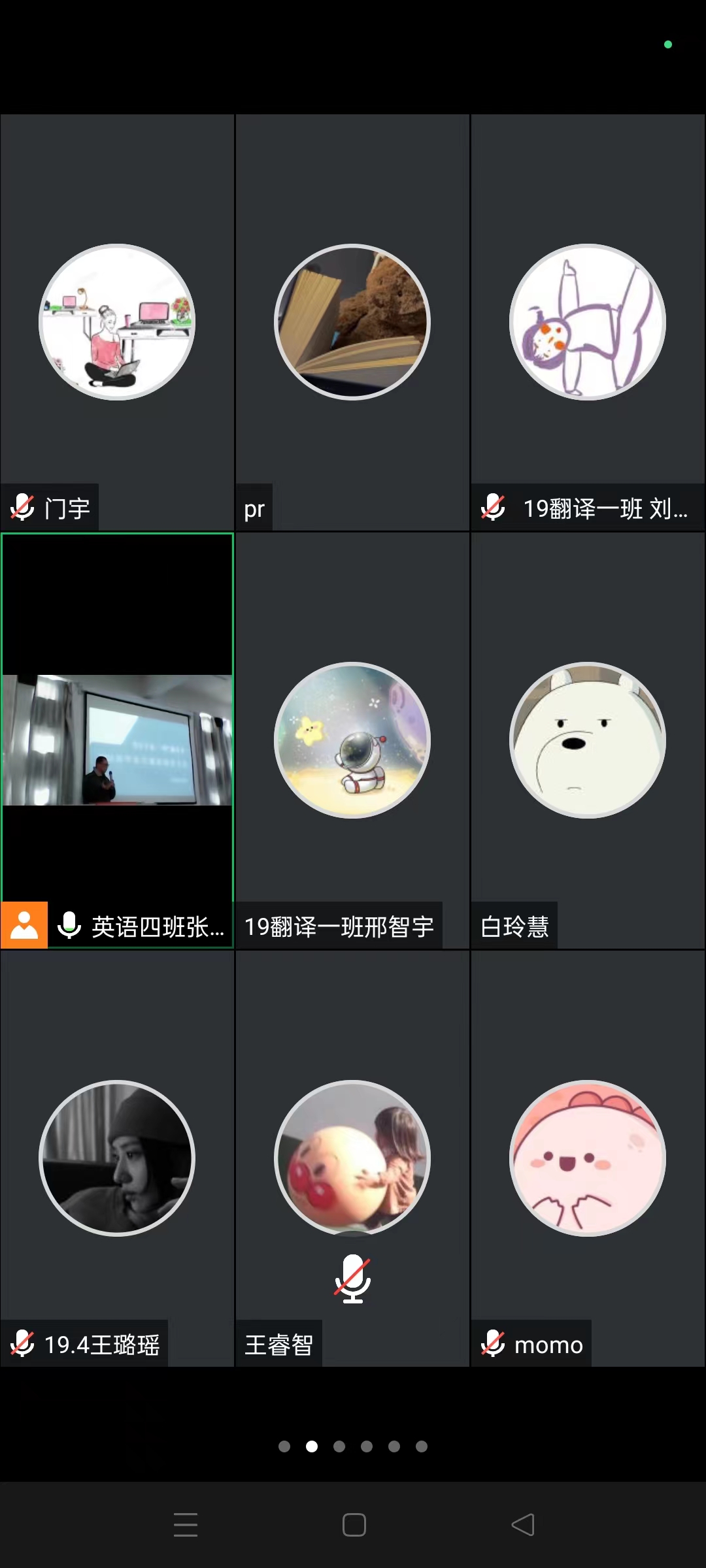Select the 19翻译一班邢智宇 tile
The image size is (706, 1568).
(x=352, y=740)
